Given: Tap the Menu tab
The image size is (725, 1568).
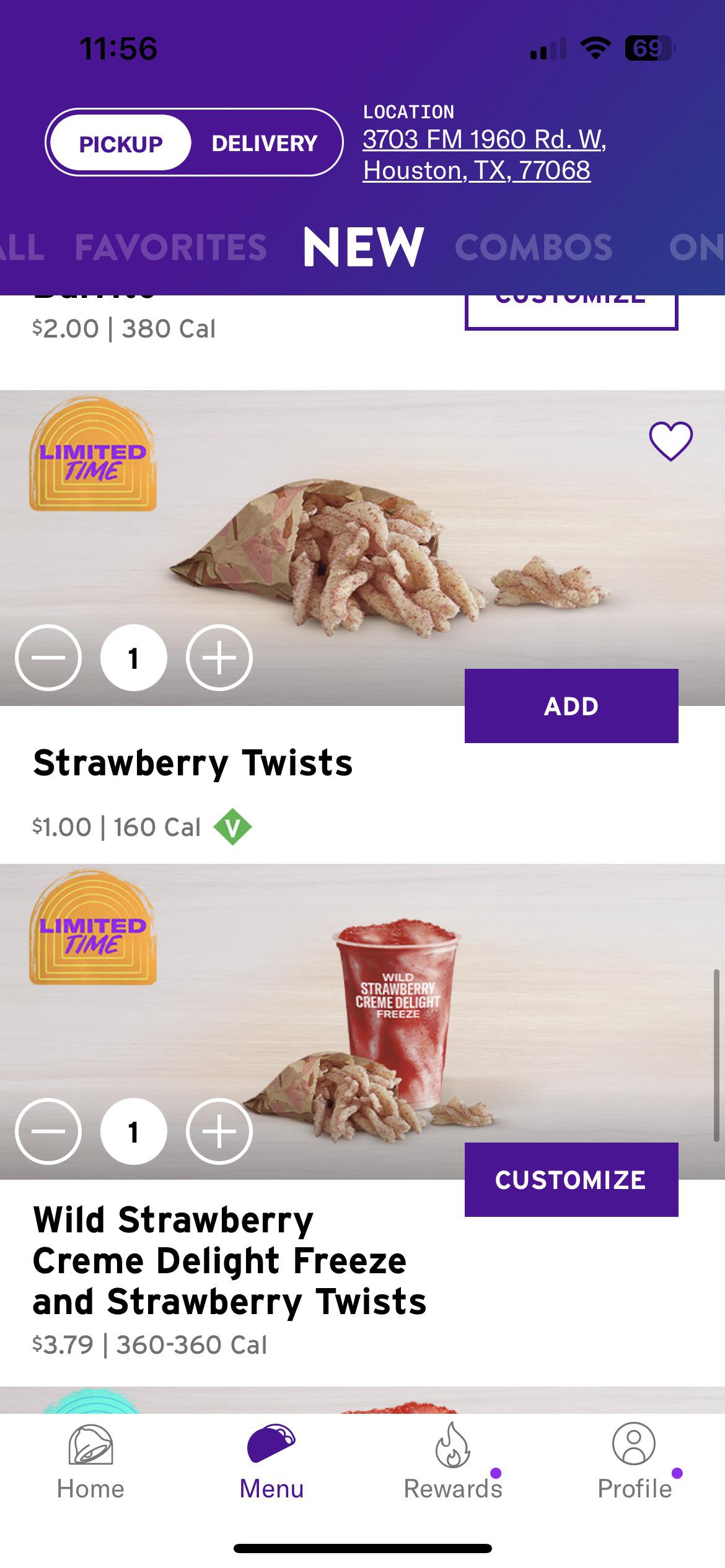Looking at the screenshot, I should point(271,1463).
